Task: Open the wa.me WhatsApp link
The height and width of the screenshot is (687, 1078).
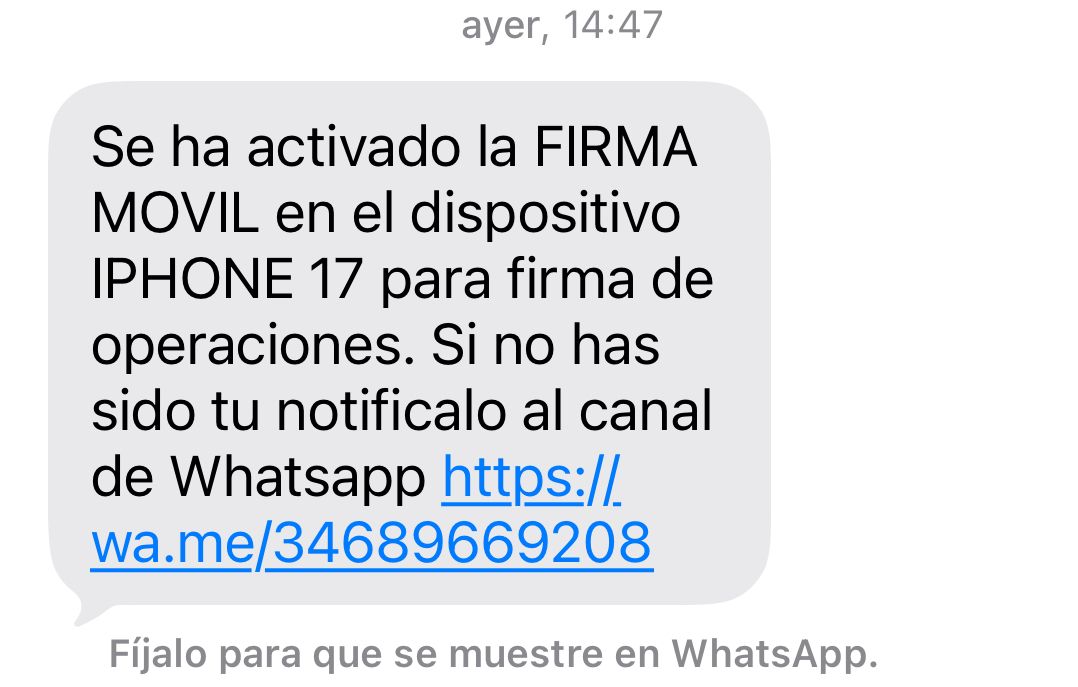Action: click(x=371, y=543)
